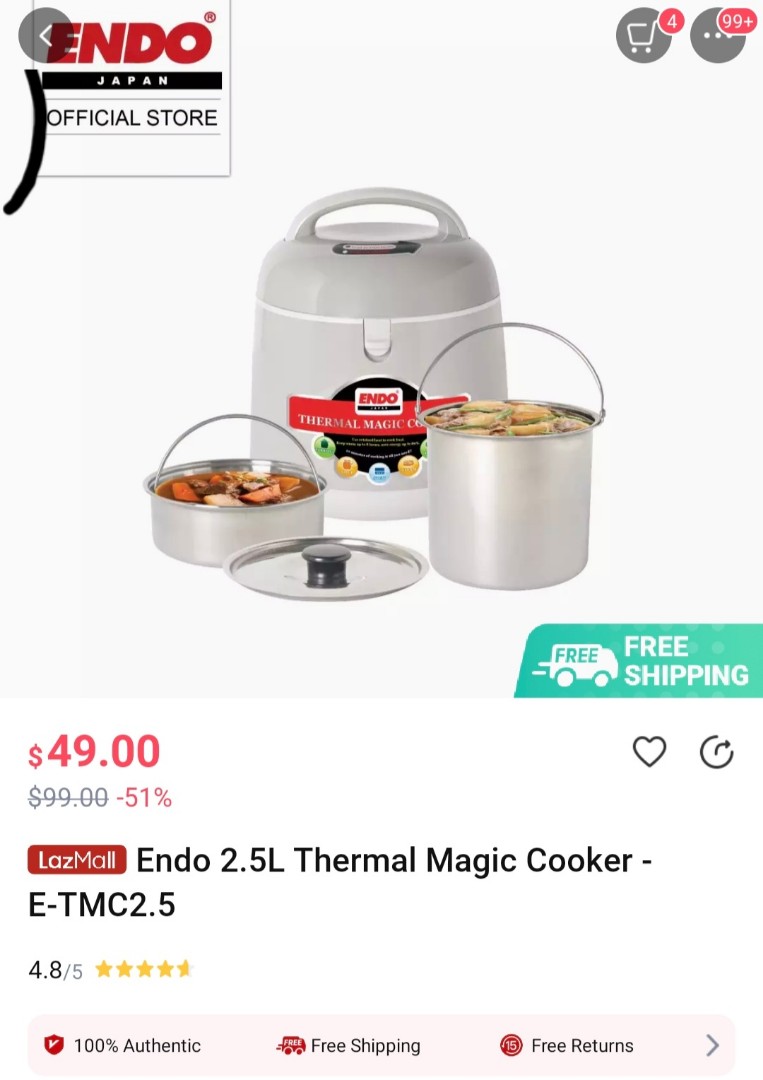Click the LazMall badge
This screenshot has width=763, height=1080.
pos(76,860)
